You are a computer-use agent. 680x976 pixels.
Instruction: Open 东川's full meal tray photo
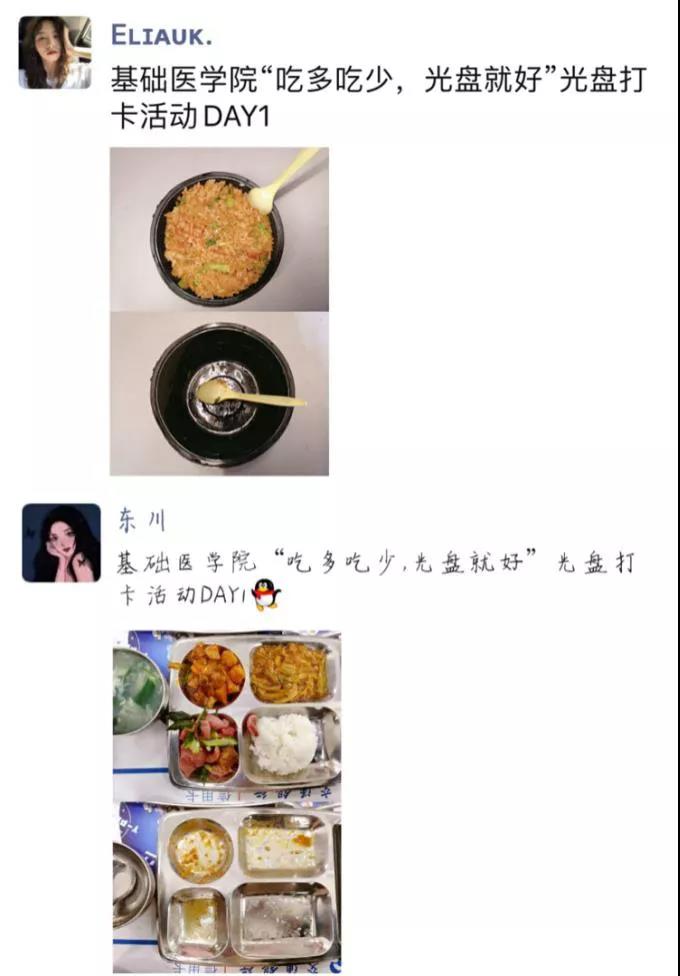(226, 714)
